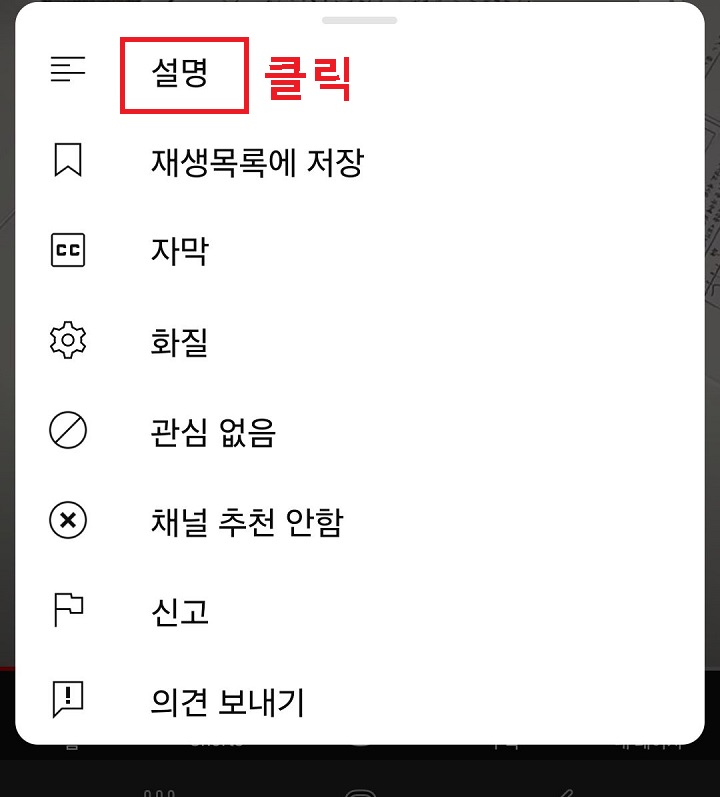Open video quality via the gear icon

[x=67, y=341]
